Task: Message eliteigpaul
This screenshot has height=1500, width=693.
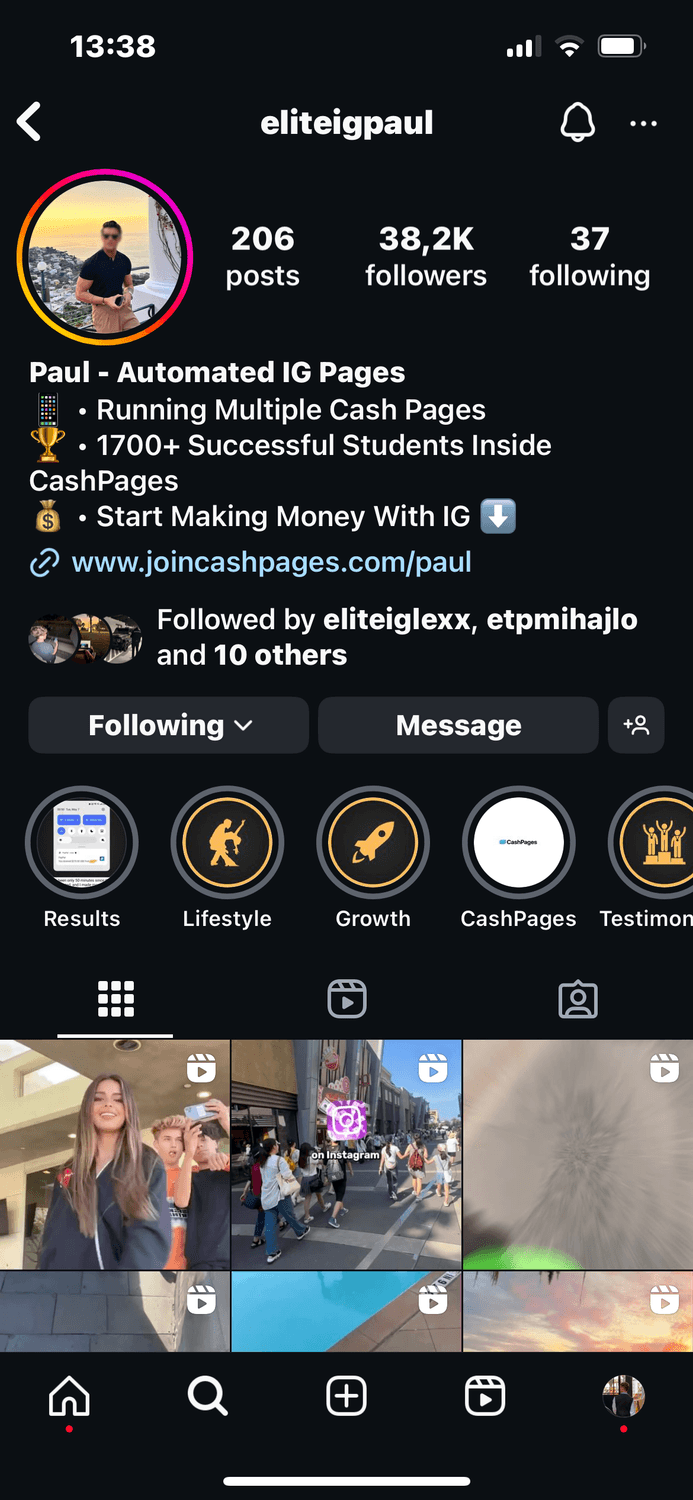Action: coord(458,725)
